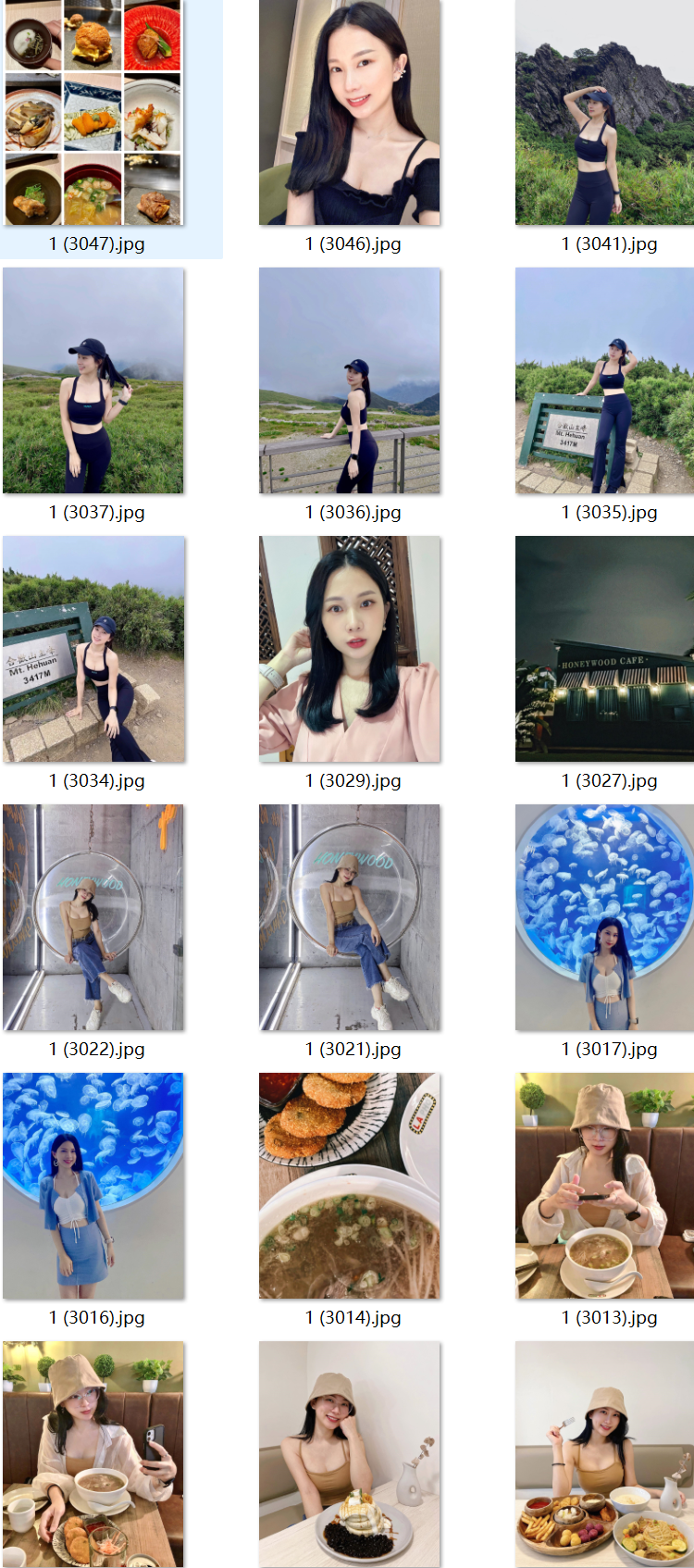Select the photo 1 (3016).jpg
This screenshot has height=1568, width=694.
(93, 1186)
